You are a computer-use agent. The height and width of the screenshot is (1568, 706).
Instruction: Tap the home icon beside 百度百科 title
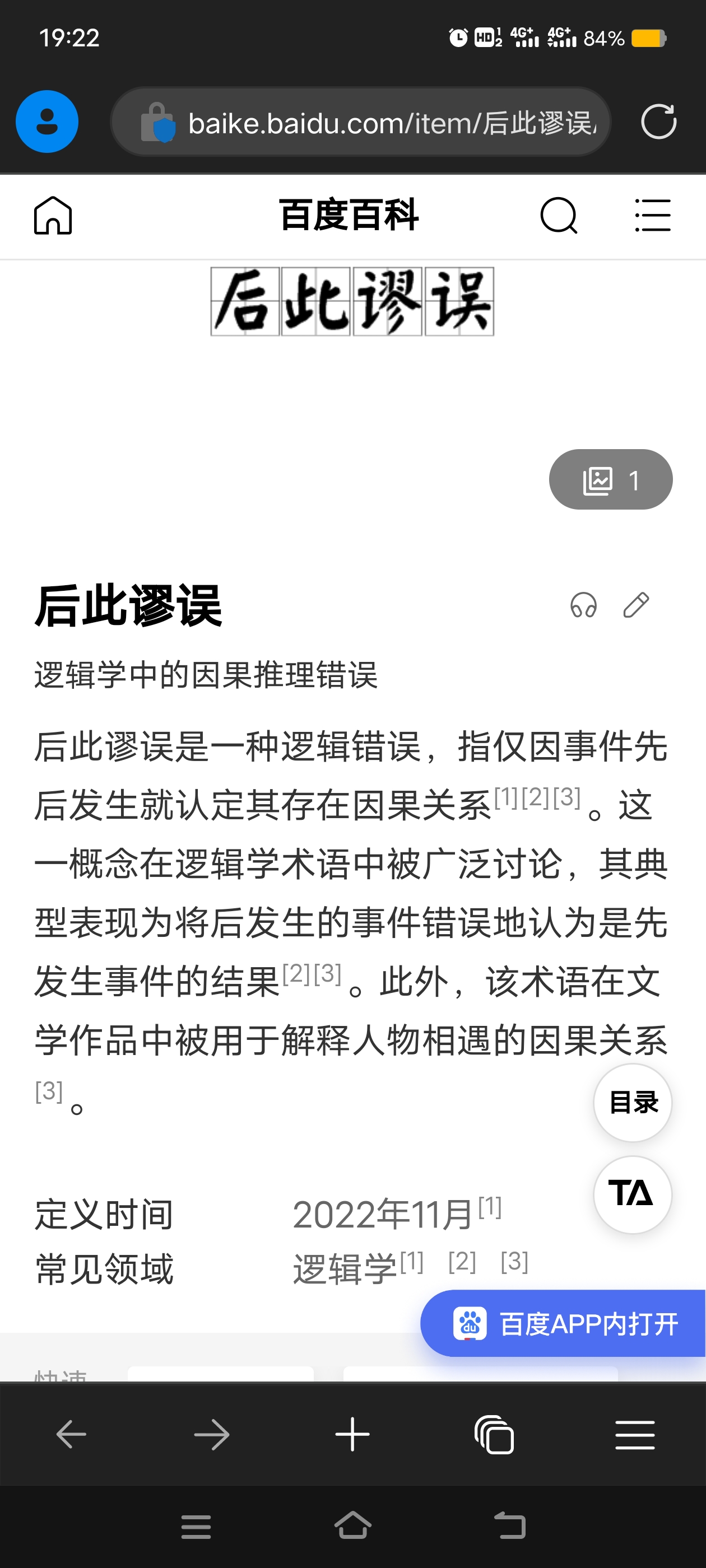[x=52, y=216]
